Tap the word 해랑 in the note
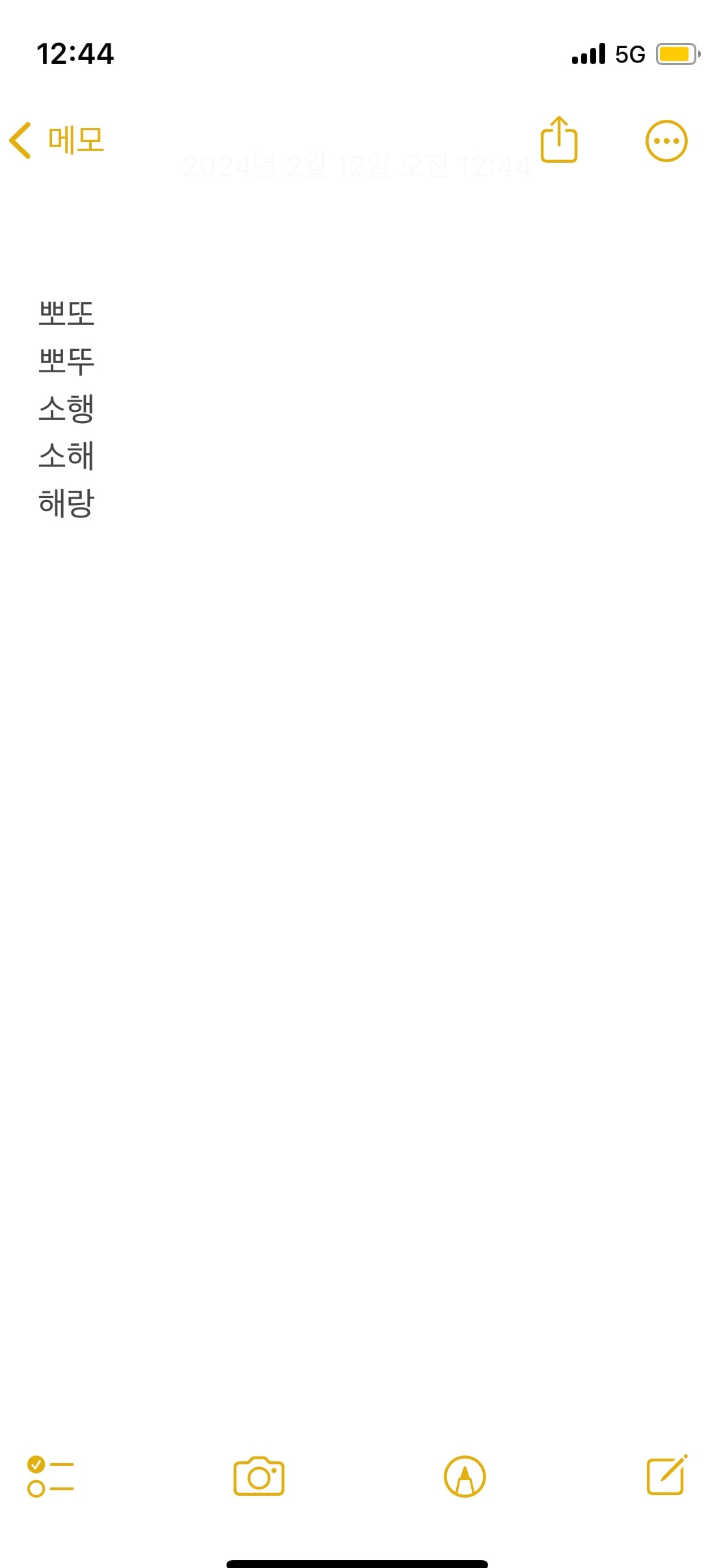Image resolution: width=723 pixels, height=1568 pixels. pos(66,504)
